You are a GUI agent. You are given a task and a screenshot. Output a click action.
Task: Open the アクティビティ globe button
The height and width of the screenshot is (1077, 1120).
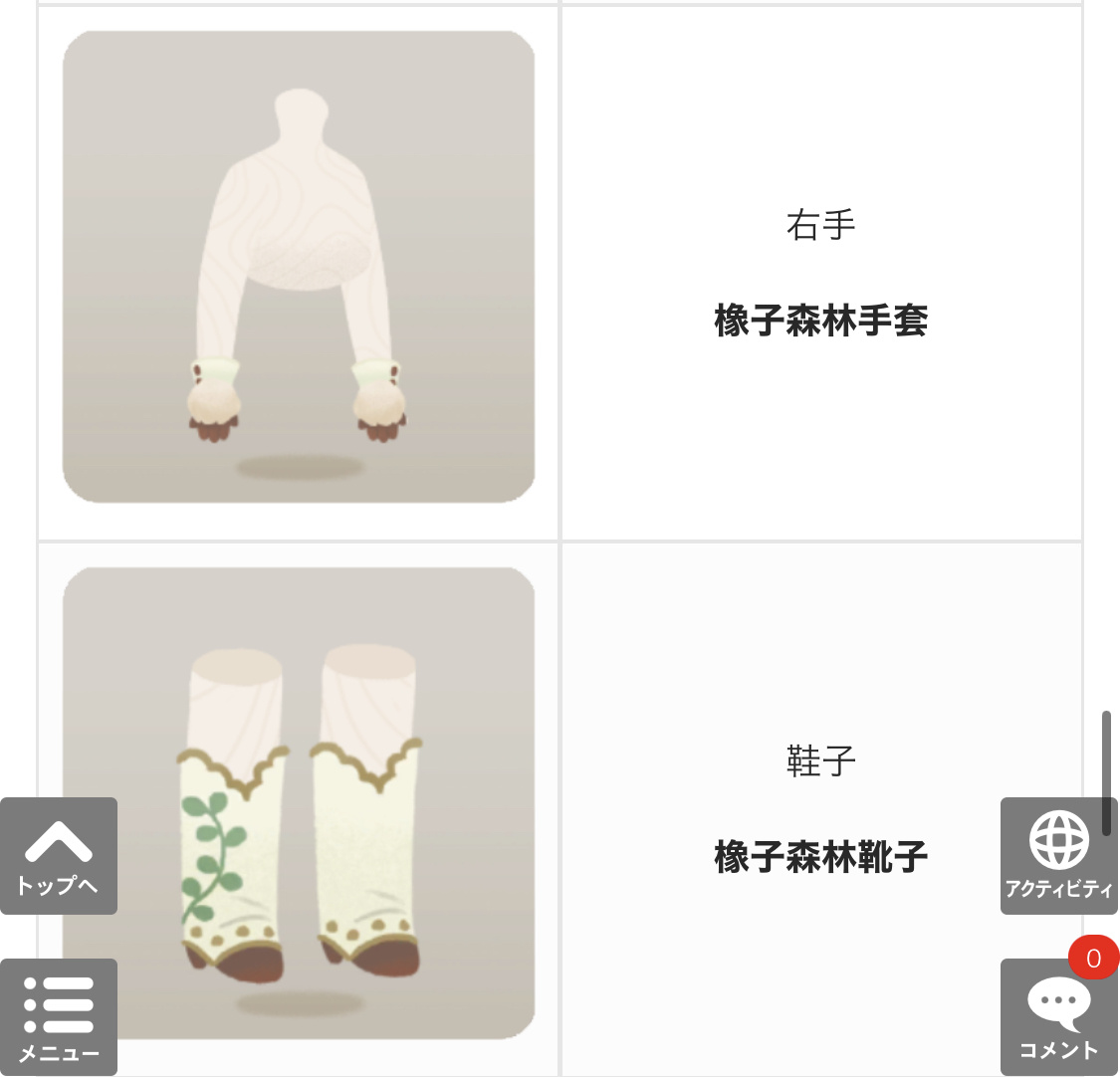(x=1058, y=856)
